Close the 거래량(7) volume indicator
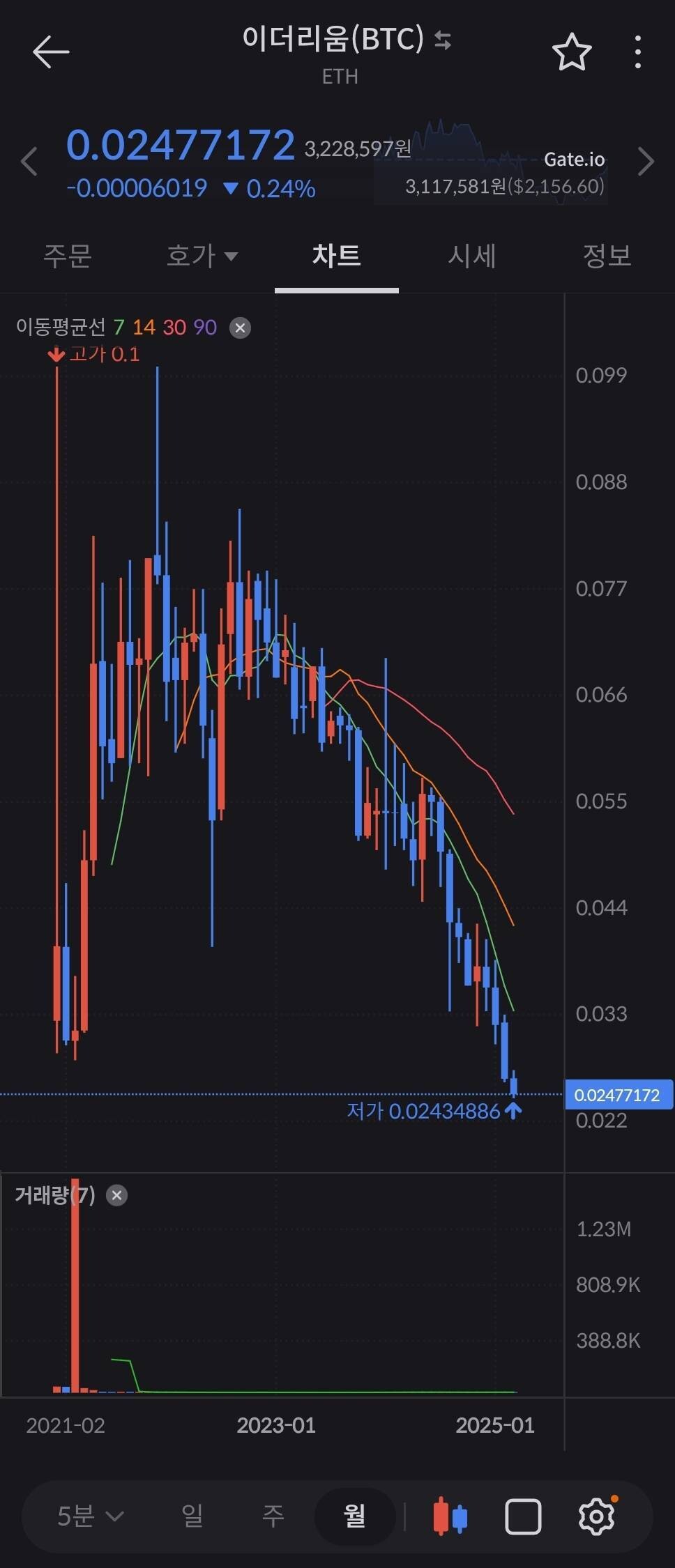The height and width of the screenshot is (1568, 675). pos(116,1195)
